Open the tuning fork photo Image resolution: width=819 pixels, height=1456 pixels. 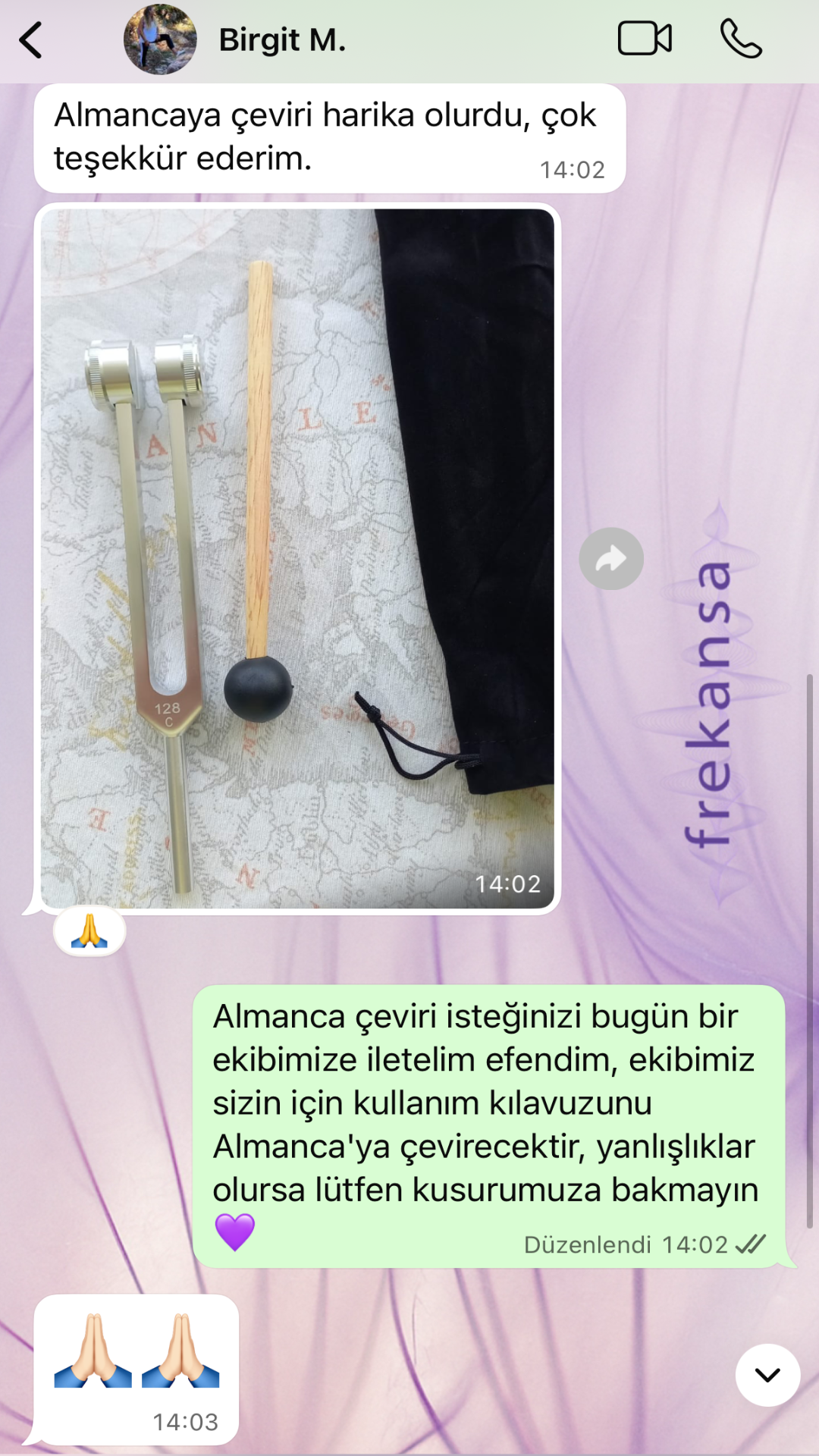coord(297,558)
